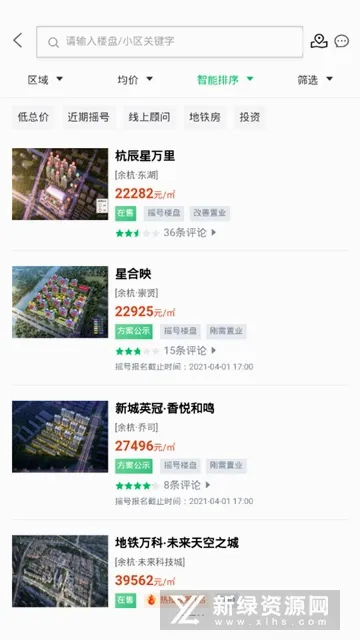Open the 杭辰星万里 listing
The height and width of the screenshot is (640, 360).
180,193
